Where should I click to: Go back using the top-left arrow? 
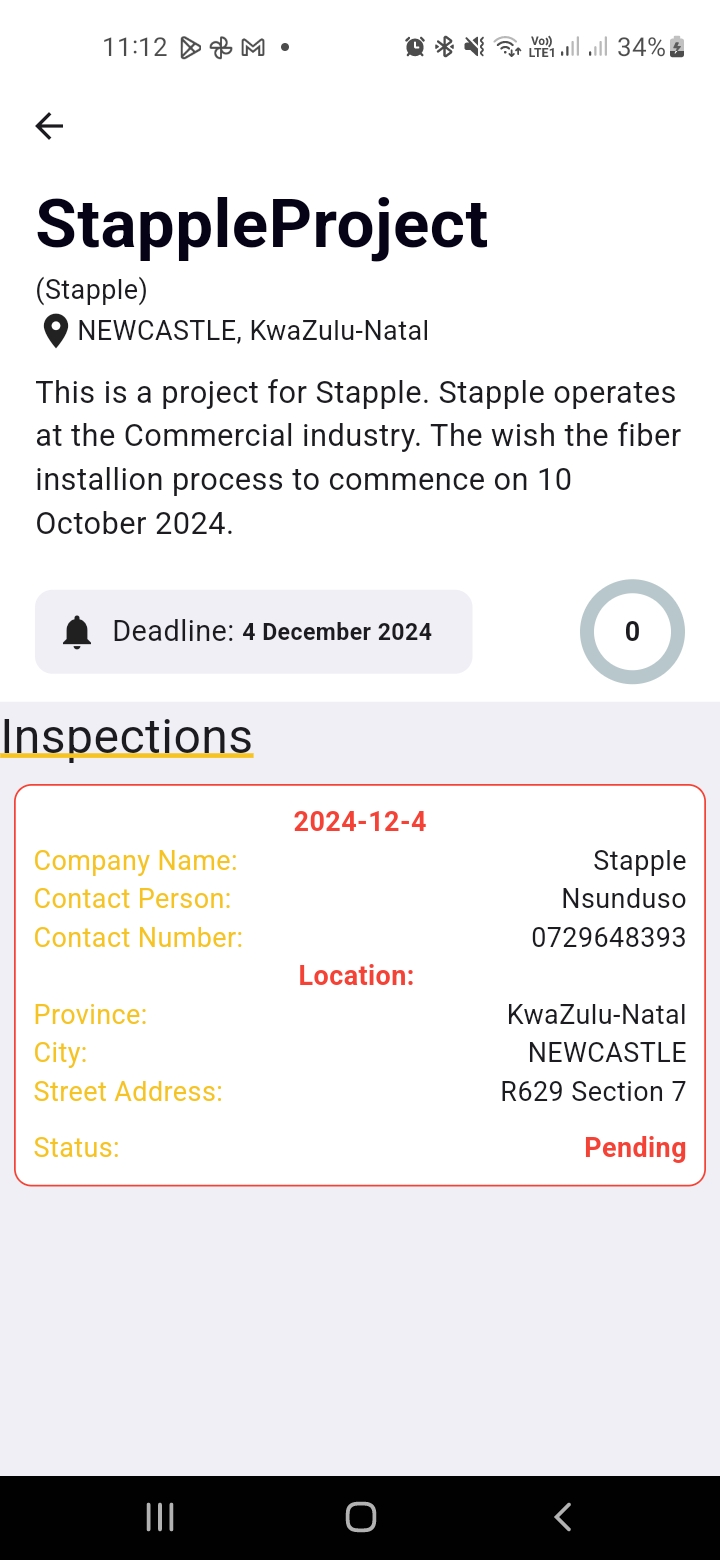[49, 126]
